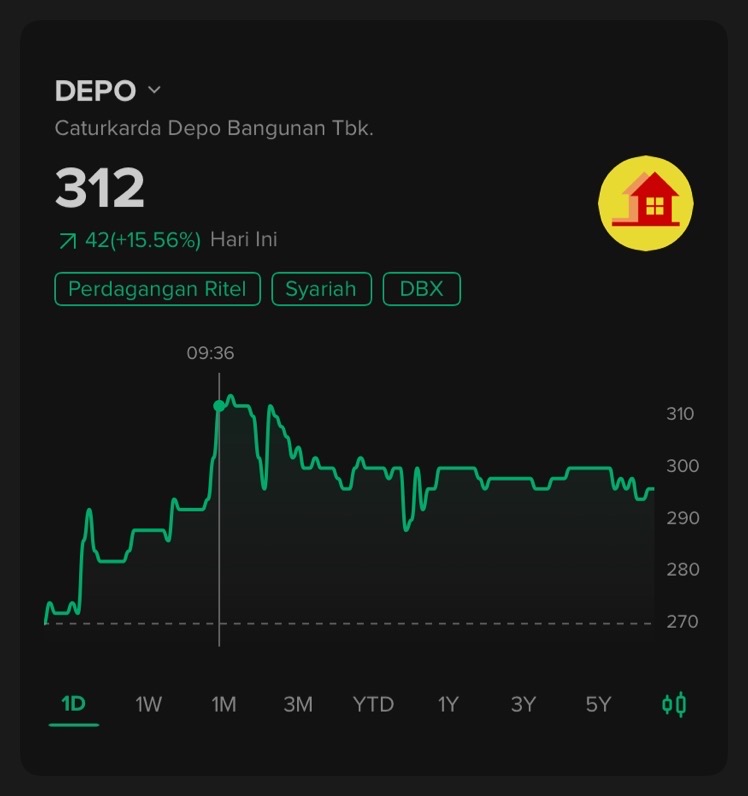Select the 1D chart range
This screenshot has width=748, height=796.
coord(73,704)
